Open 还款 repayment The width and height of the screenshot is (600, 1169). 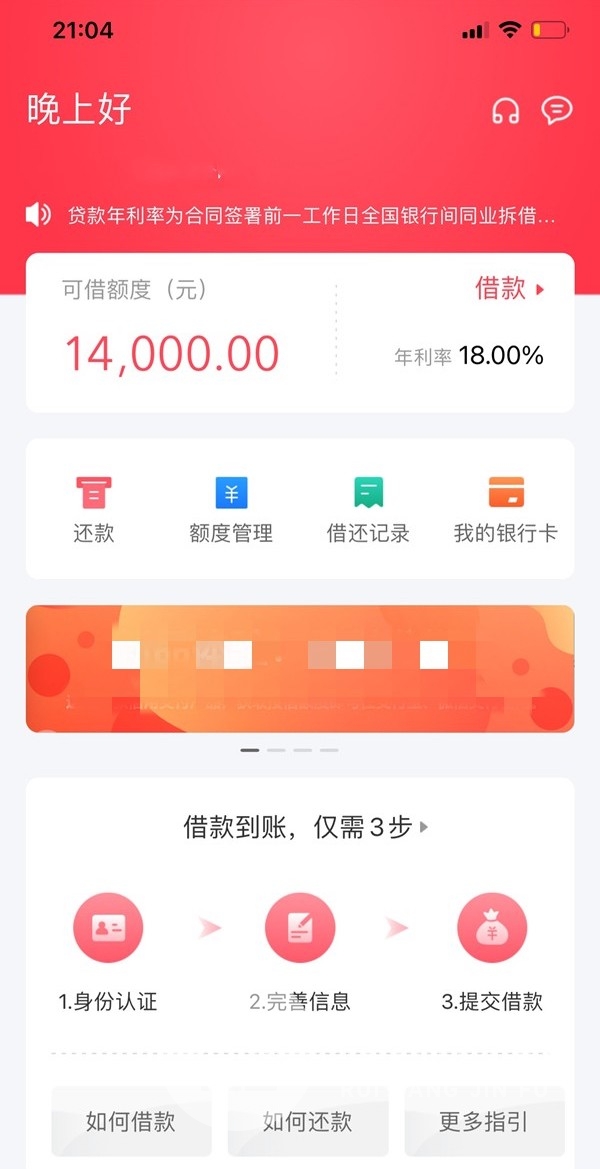pos(94,511)
